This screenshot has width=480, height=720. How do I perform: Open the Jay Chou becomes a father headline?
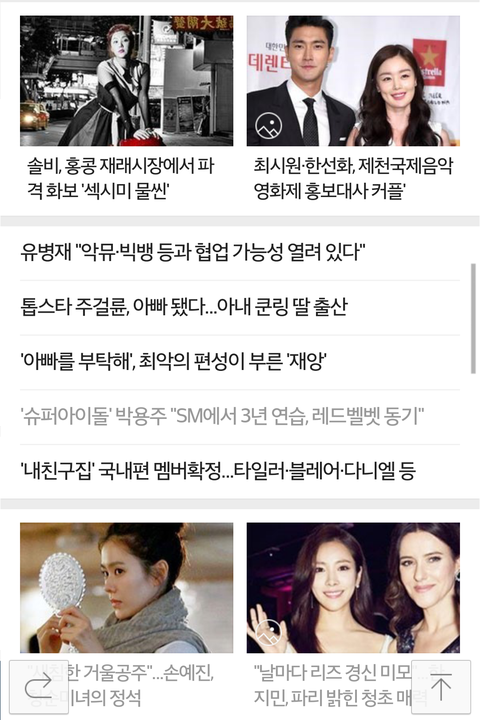[184, 307]
